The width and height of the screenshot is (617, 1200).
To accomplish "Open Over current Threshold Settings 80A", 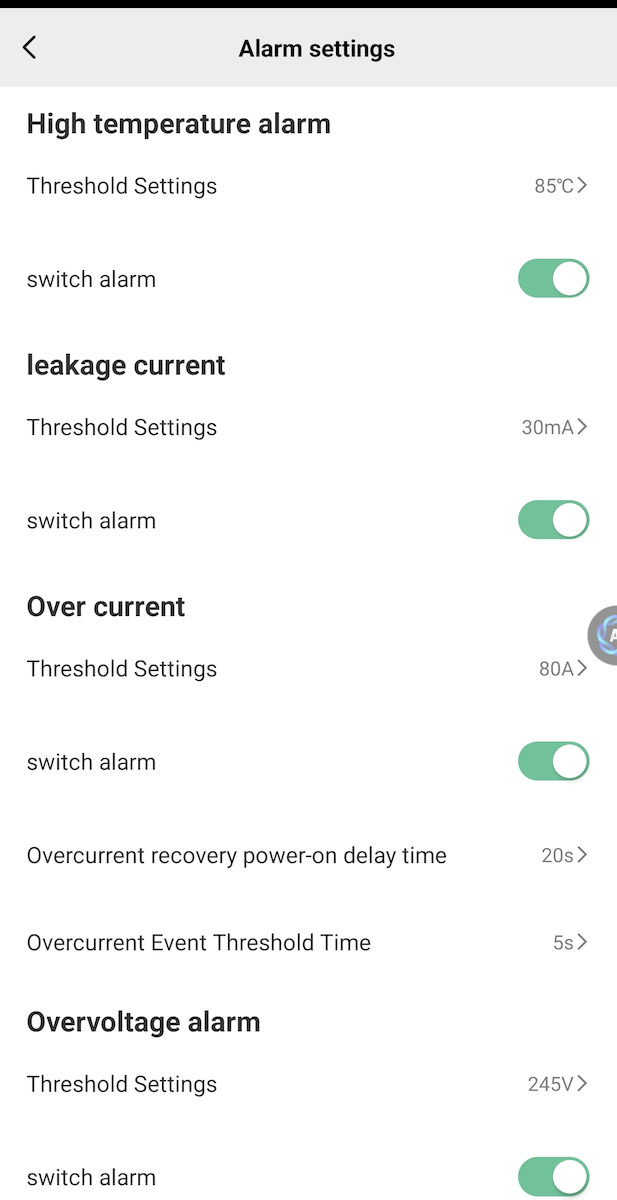I will coord(308,668).
